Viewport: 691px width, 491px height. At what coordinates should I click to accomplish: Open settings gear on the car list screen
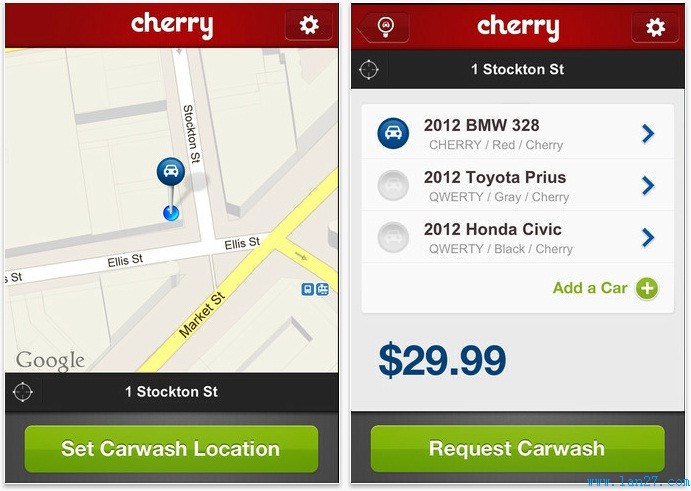click(x=655, y=27)
